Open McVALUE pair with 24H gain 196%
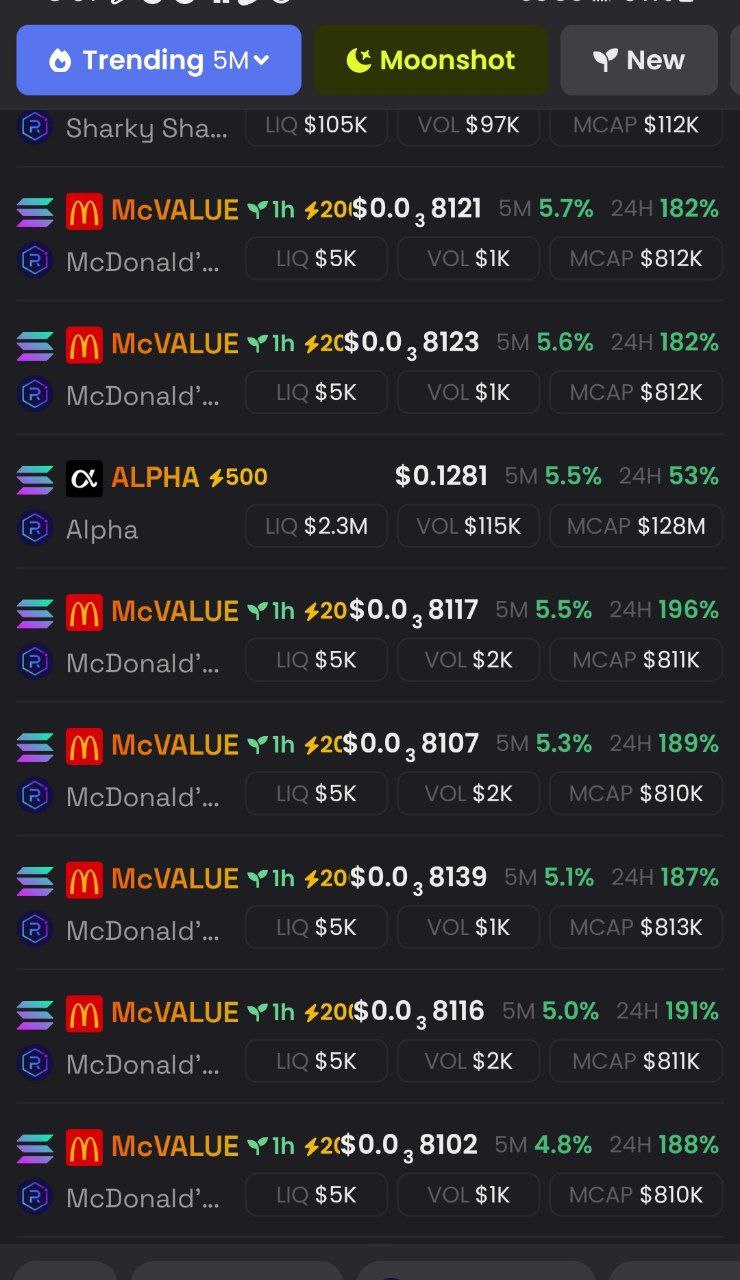 (x=370, y=635)
